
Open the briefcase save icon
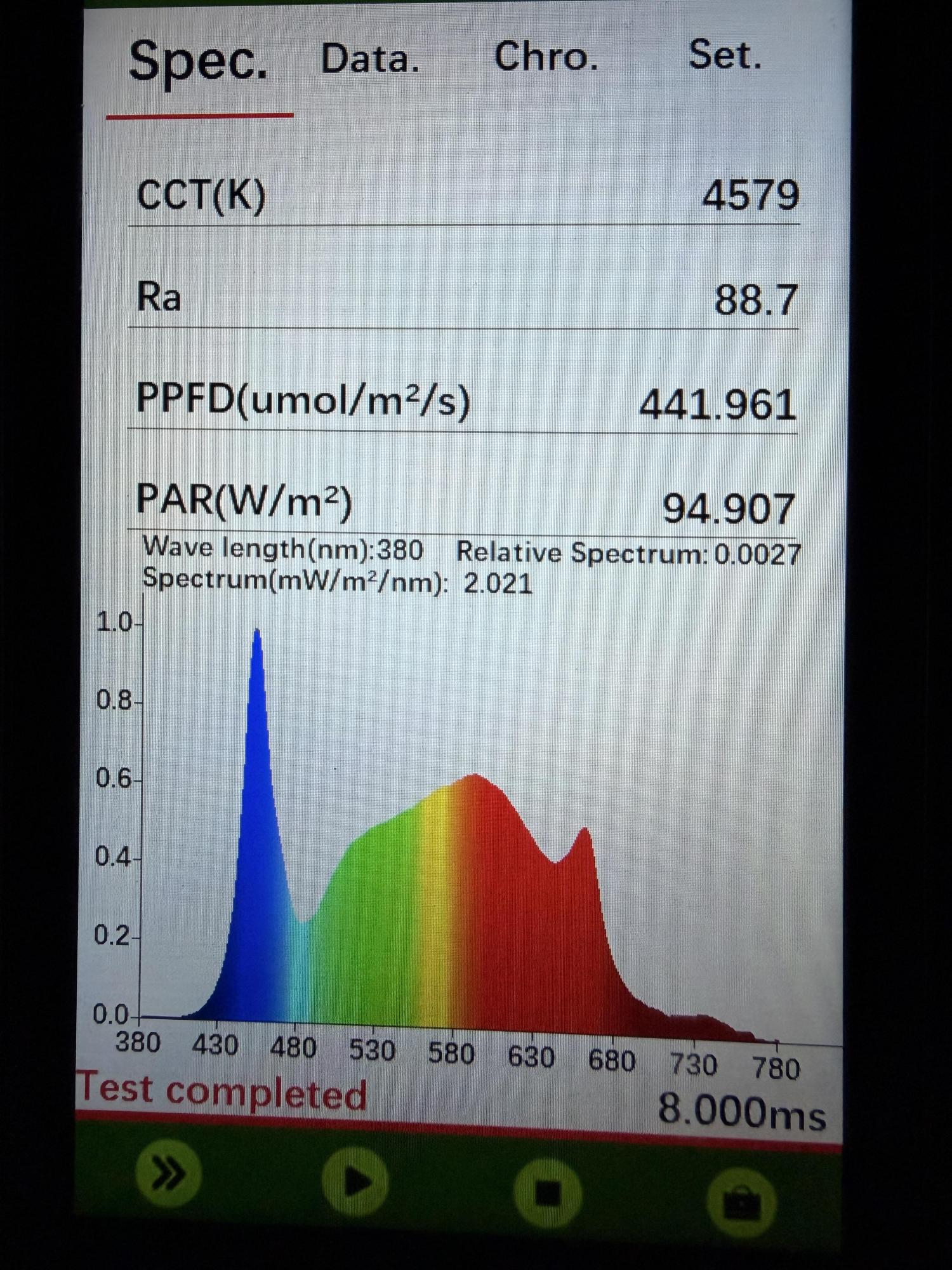point(741,1203)
